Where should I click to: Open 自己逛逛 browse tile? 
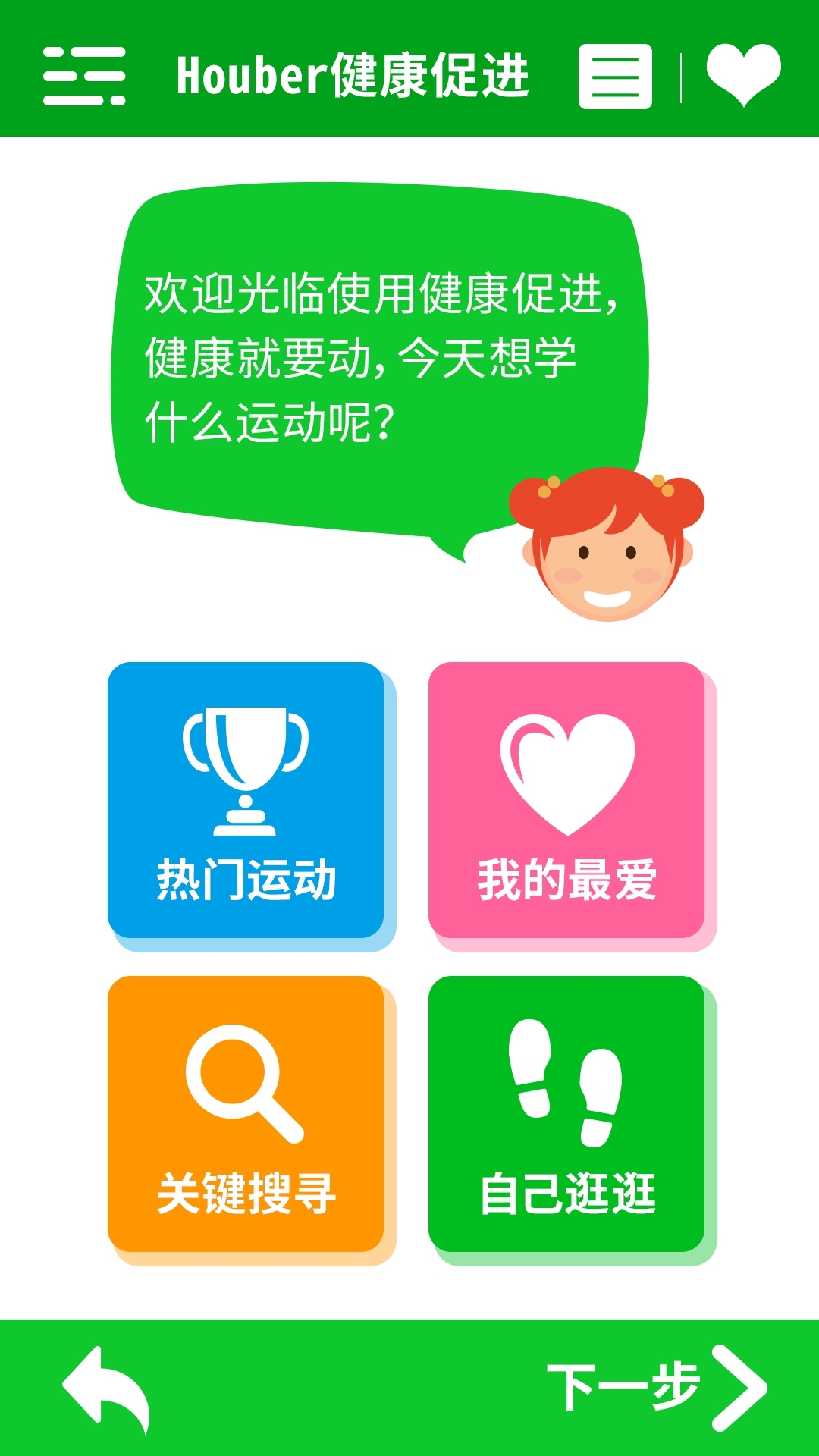click(x=566, y=1113)
